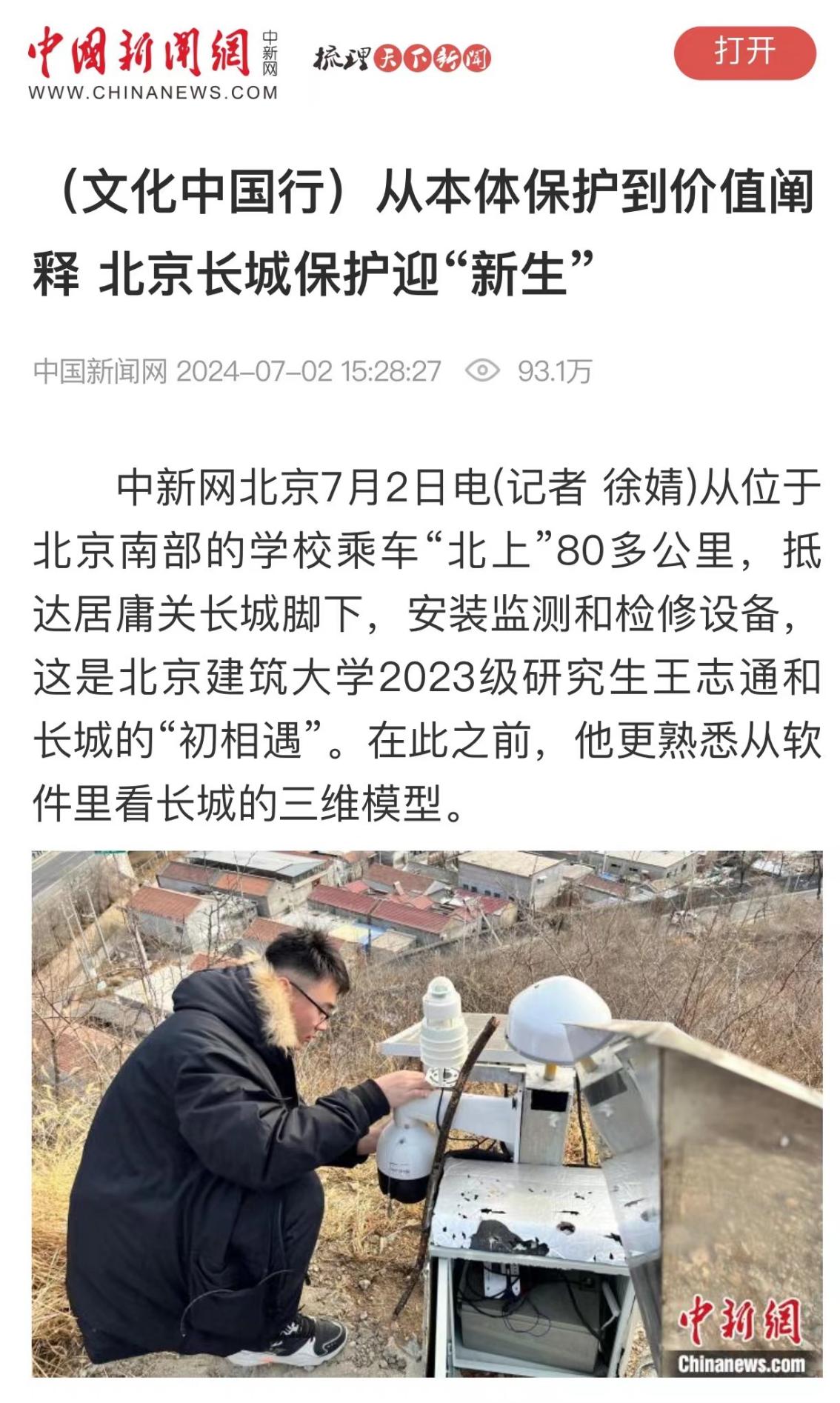The width and height of the screenshot is (840, 1403).
Task: Tap the red 打开 button
Action: tap(744, 53)
